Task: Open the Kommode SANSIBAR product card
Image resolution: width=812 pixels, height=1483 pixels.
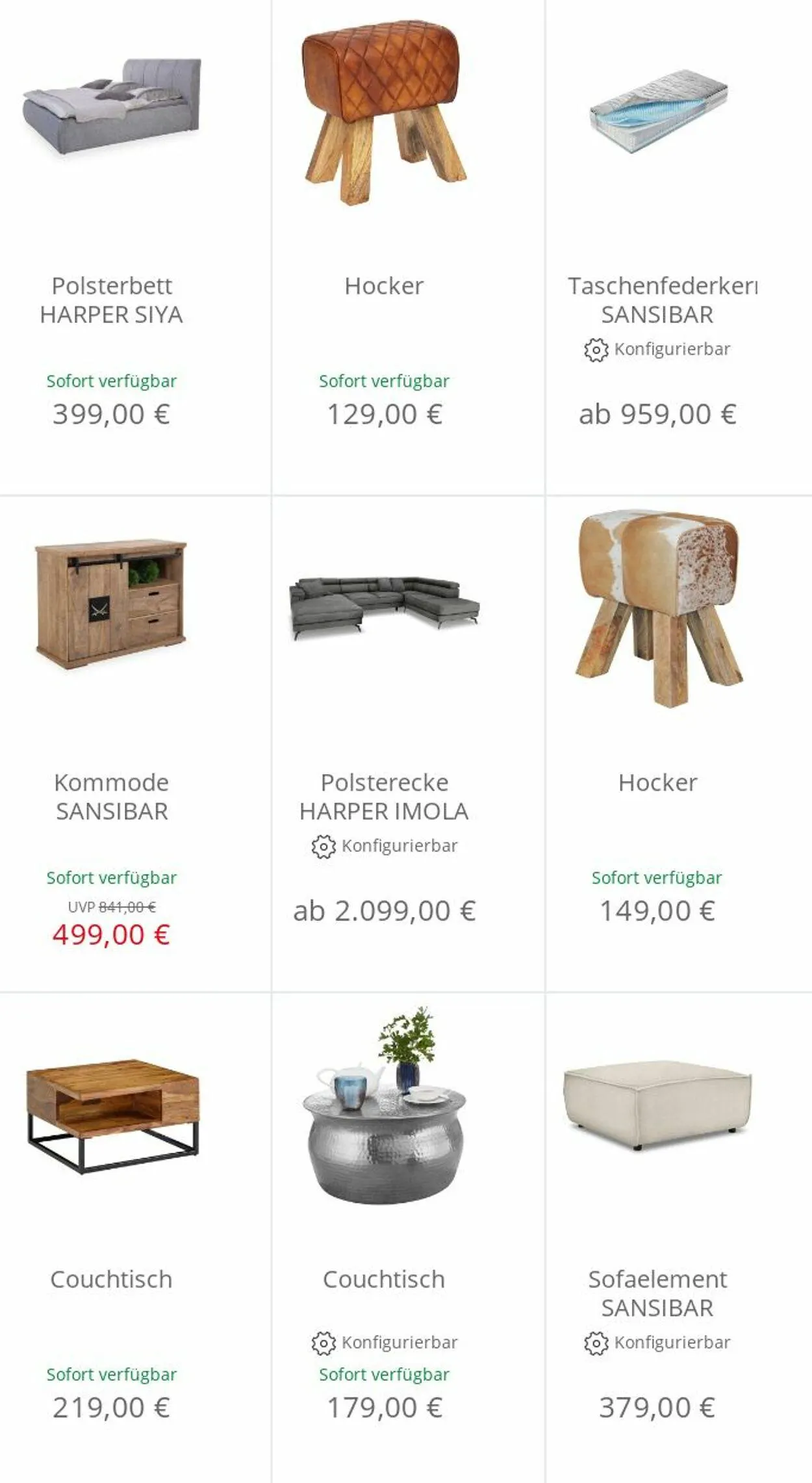Action: (x=135, y=744)
